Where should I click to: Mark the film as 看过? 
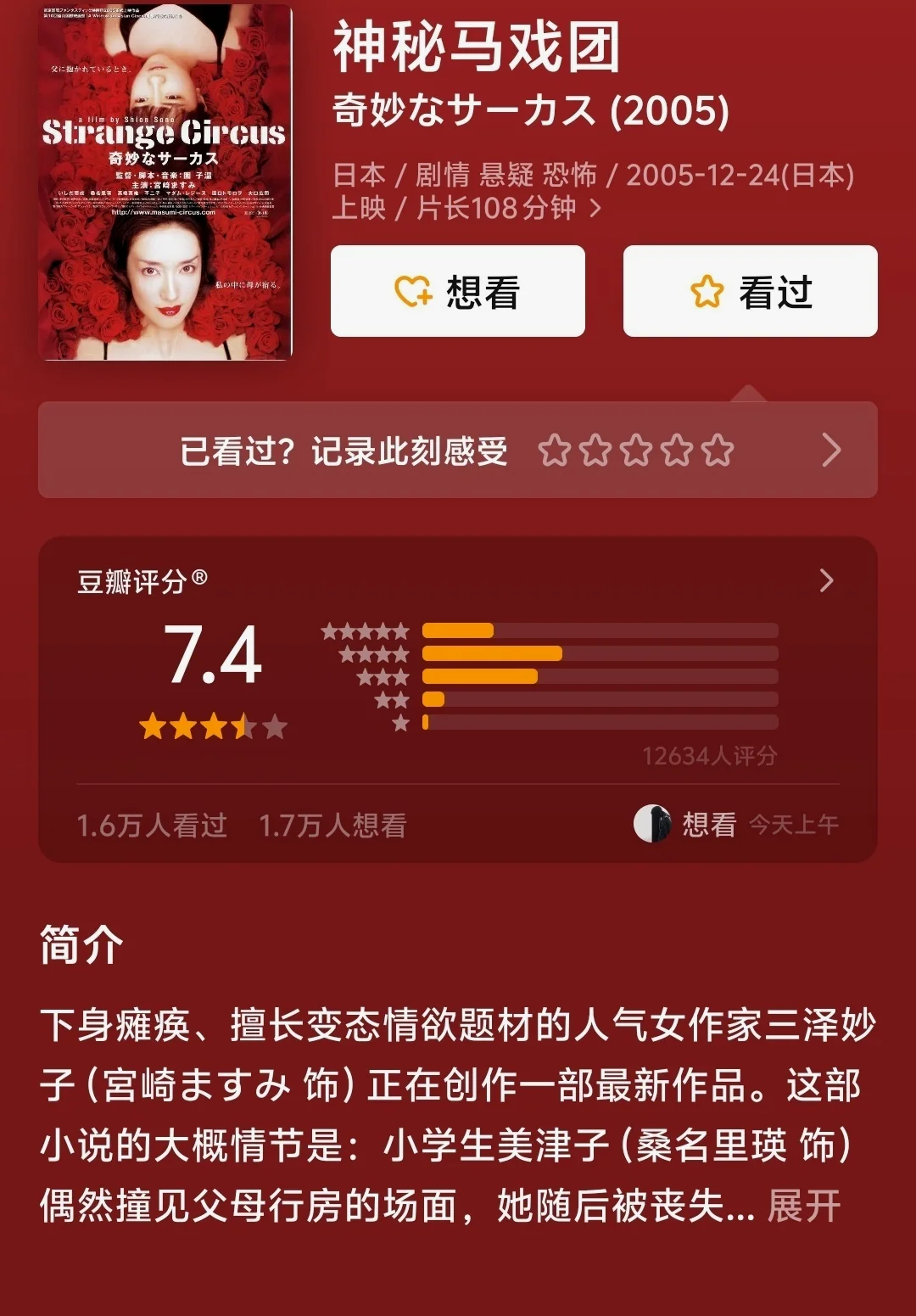(750, 291)
